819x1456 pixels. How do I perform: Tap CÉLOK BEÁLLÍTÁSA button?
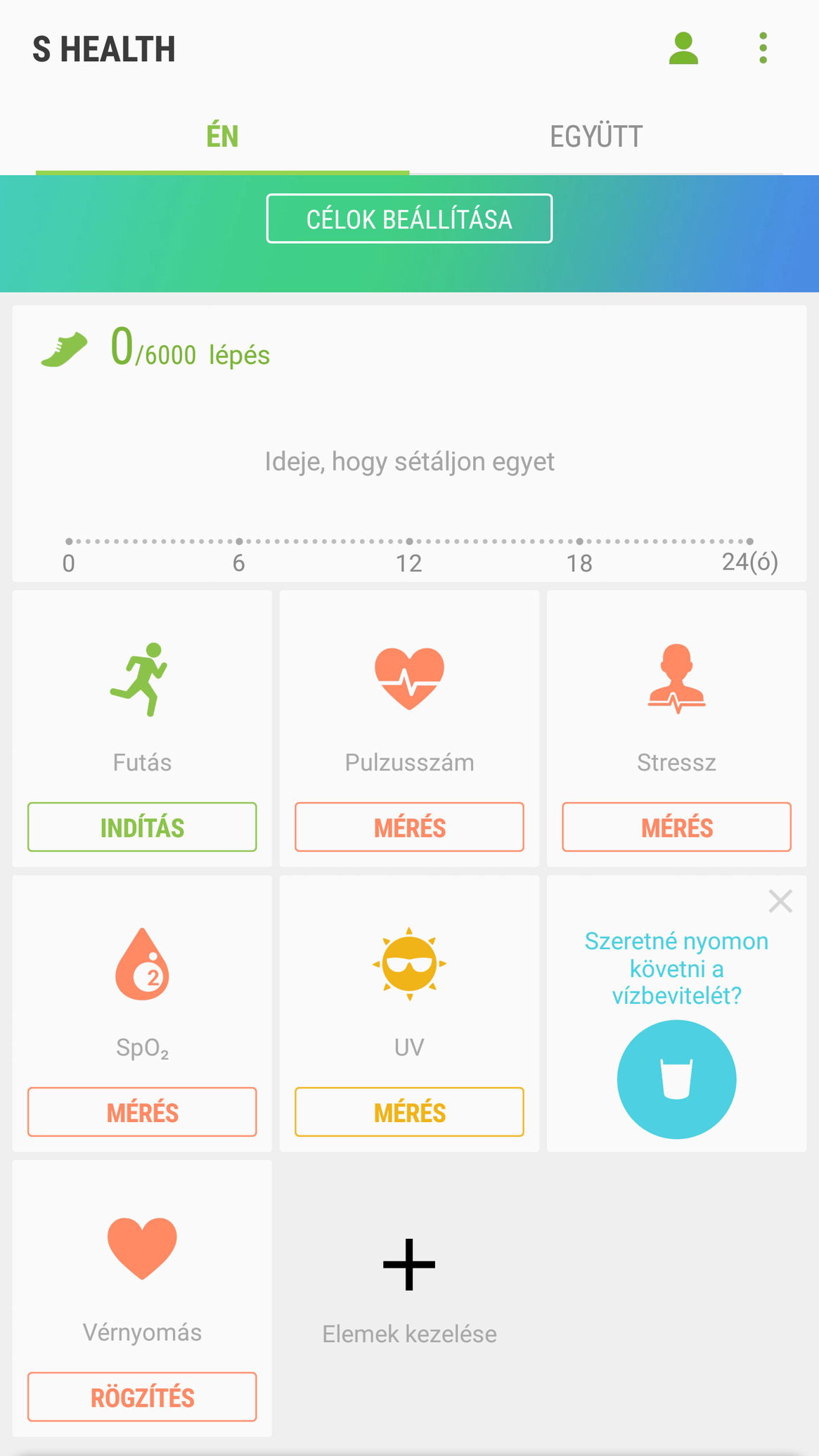[409, 219]
